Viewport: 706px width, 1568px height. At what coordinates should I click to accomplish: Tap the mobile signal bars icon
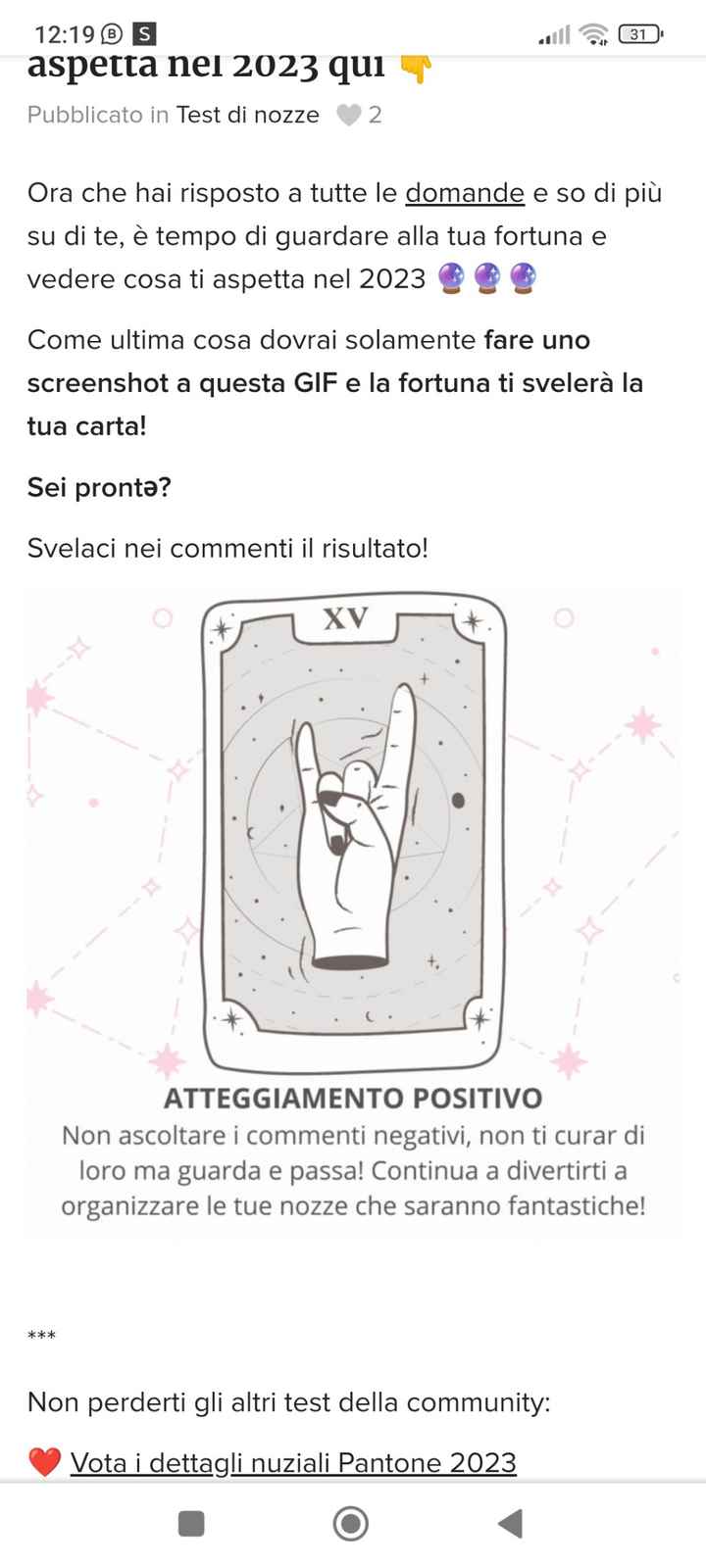click(x=554, y=32)
